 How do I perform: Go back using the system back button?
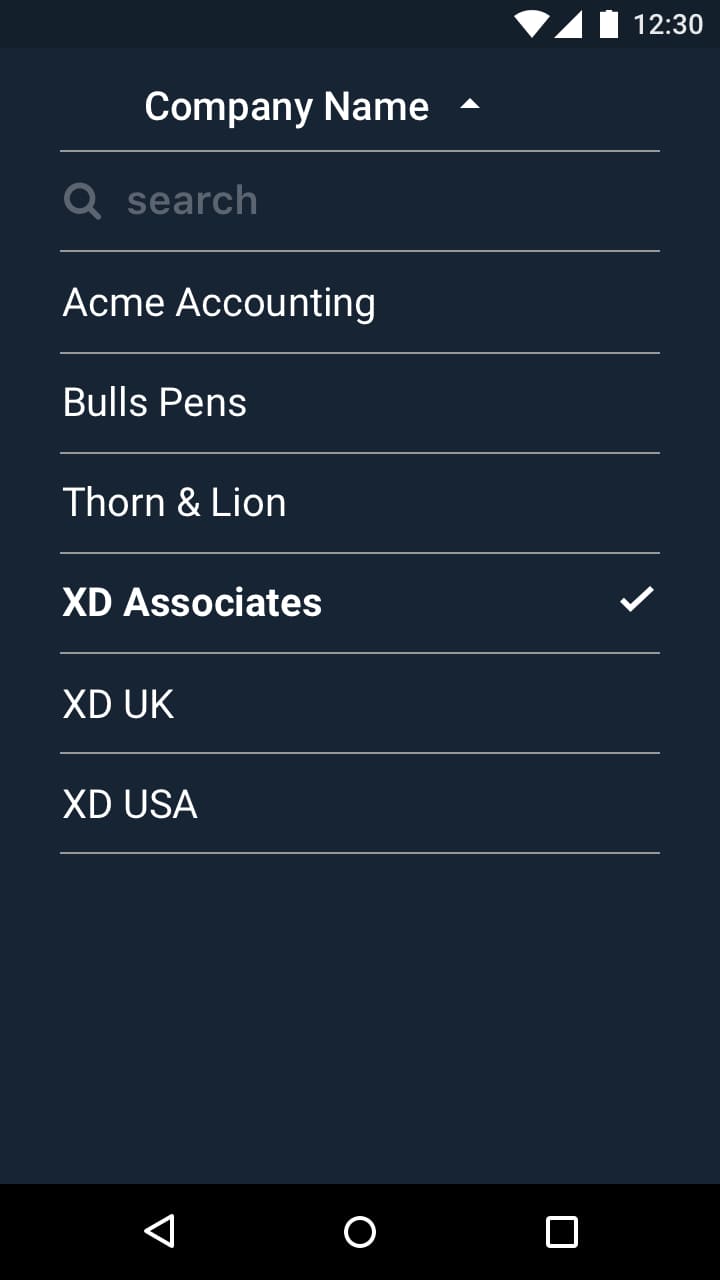tap(160, 1231)
